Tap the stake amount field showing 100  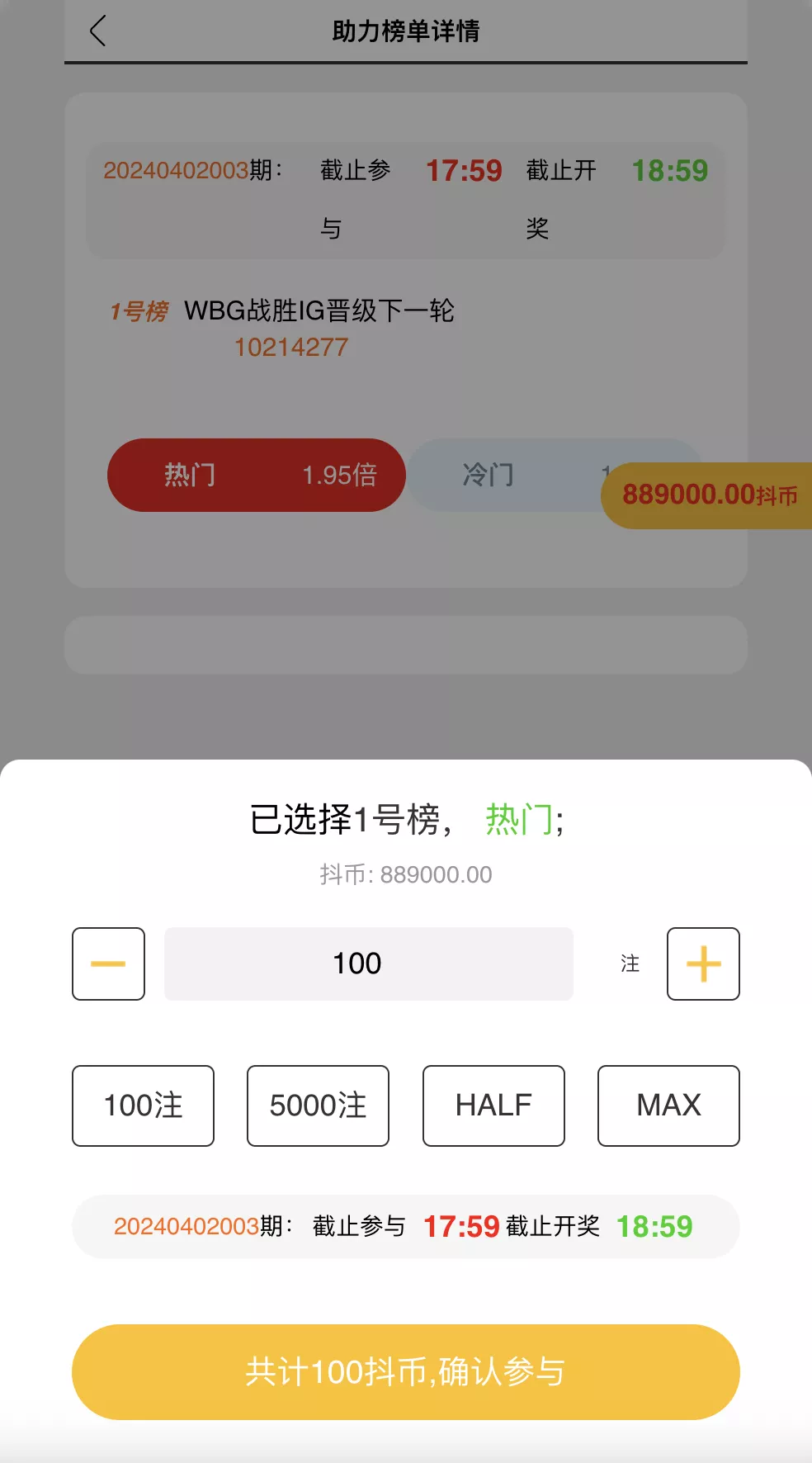pyautogui.click(x=368, y=963)
